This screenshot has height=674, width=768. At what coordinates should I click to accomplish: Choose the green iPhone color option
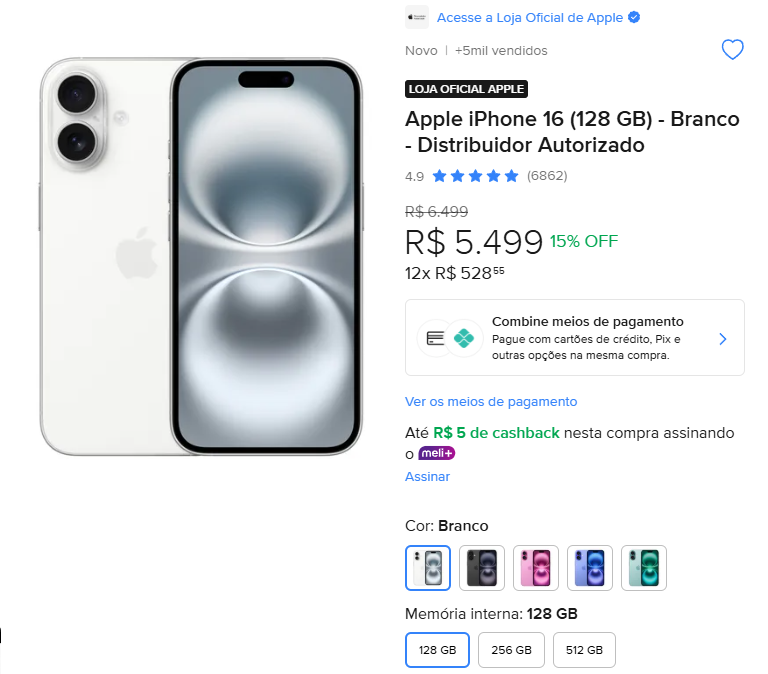pos(644,568)
